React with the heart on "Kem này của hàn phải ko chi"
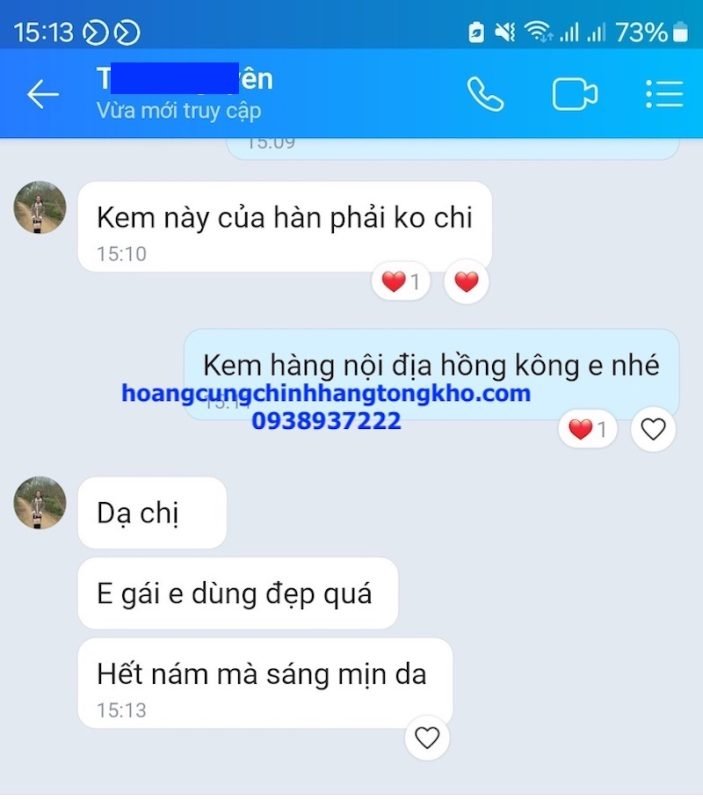This screenshot has height=800, width=703. click(x=466, y=282)
